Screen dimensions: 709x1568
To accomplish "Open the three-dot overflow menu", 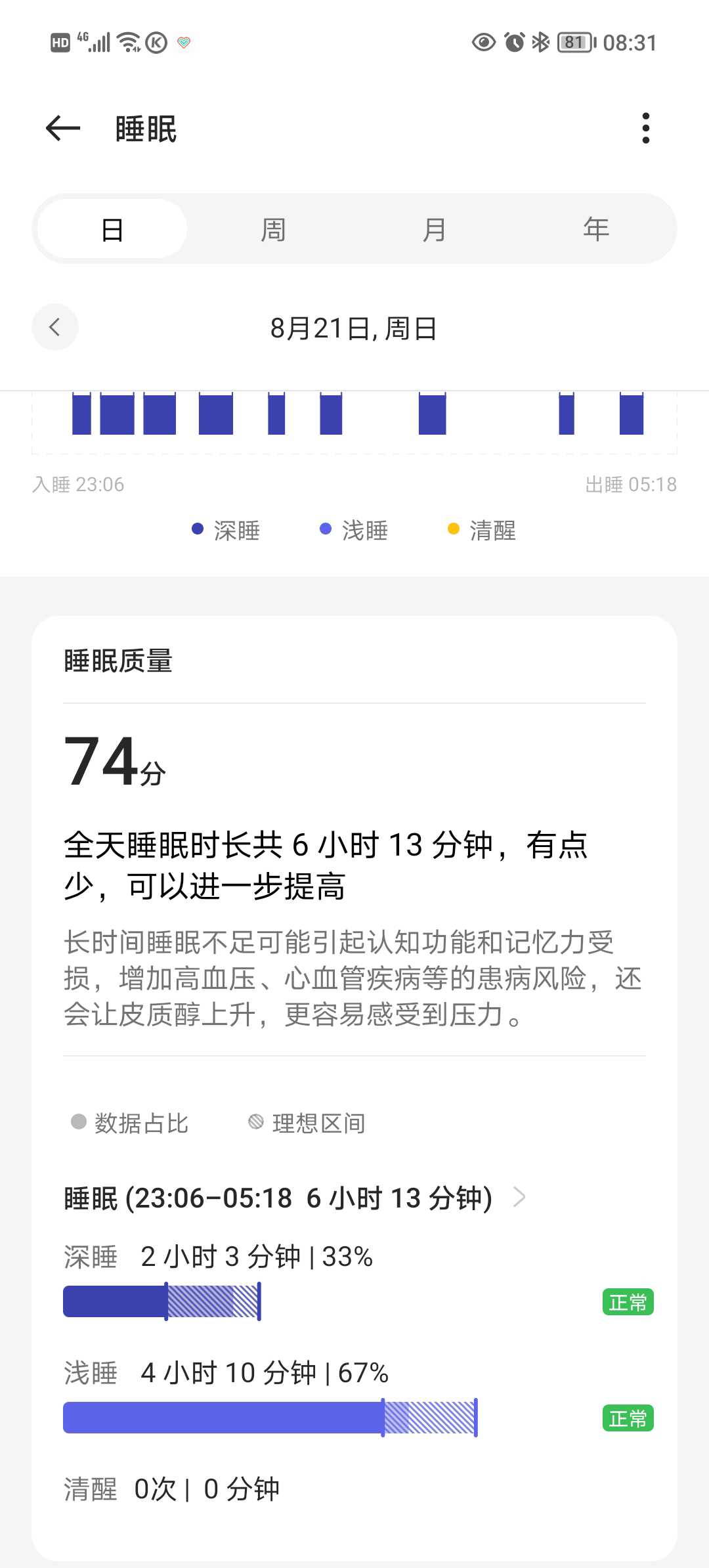I will click(x=646, y=128).
